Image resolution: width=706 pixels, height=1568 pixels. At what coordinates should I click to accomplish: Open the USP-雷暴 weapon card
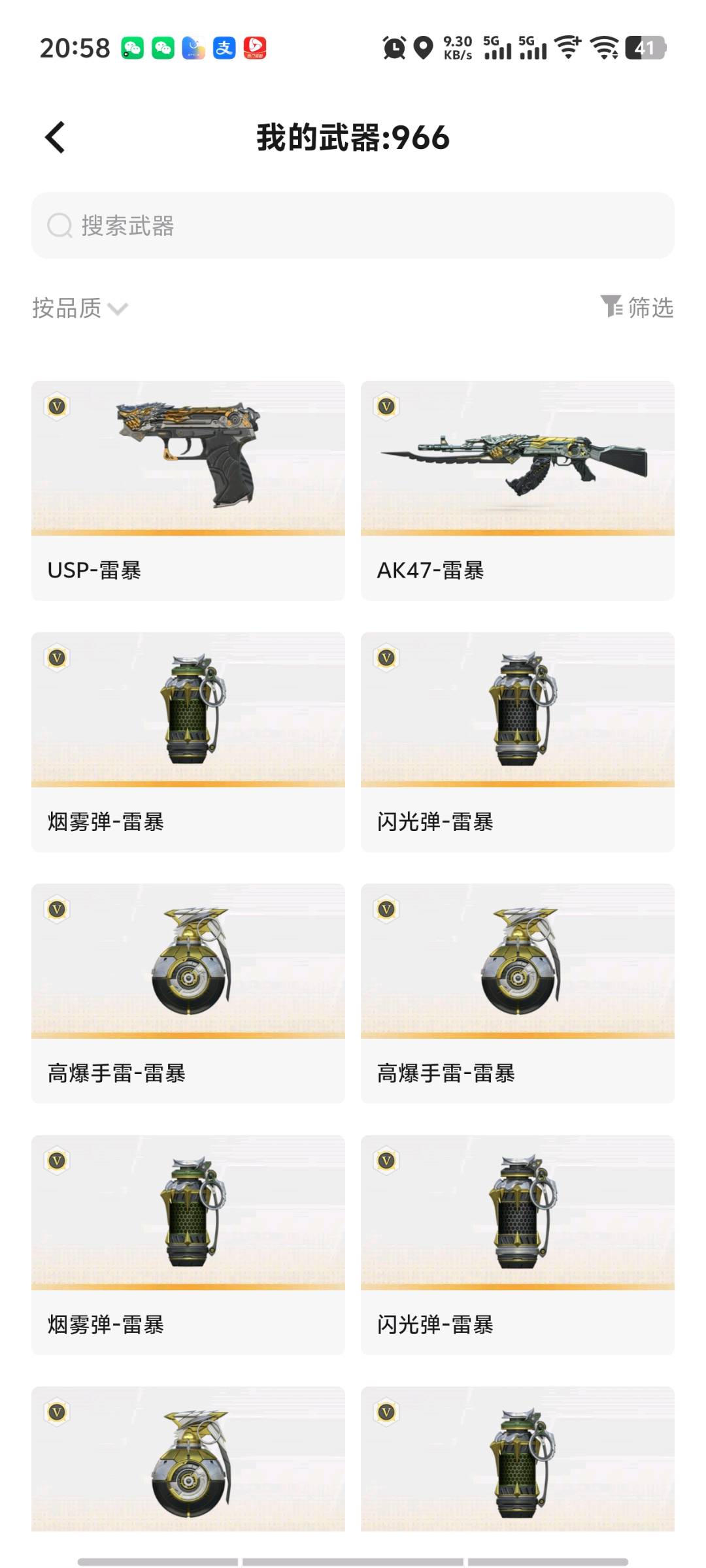(x=188, y=490)
